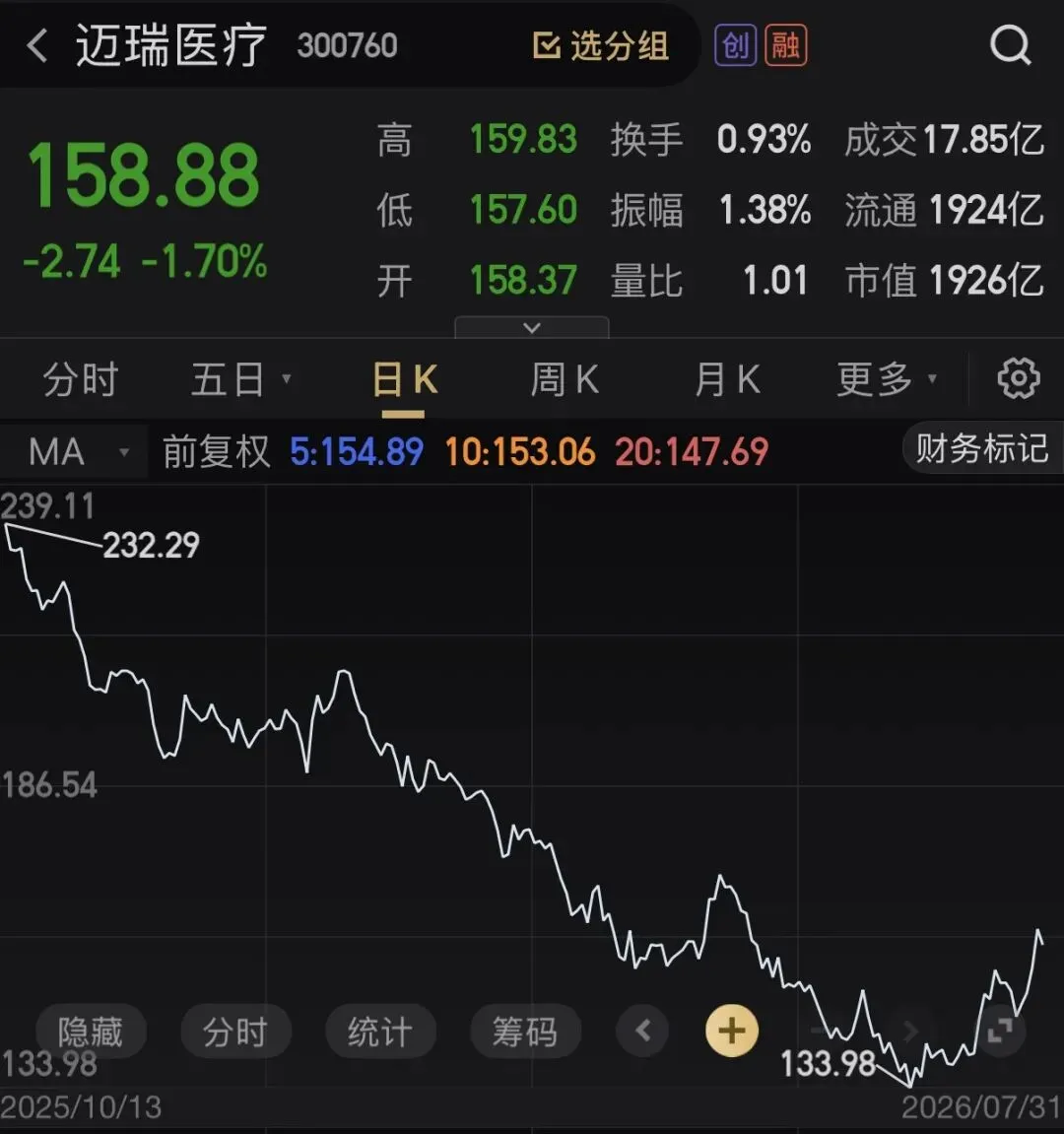The image size is (1064, 1134).
Task: Tap the yellow plus zoom button
Action: [x=732, y=1031]
